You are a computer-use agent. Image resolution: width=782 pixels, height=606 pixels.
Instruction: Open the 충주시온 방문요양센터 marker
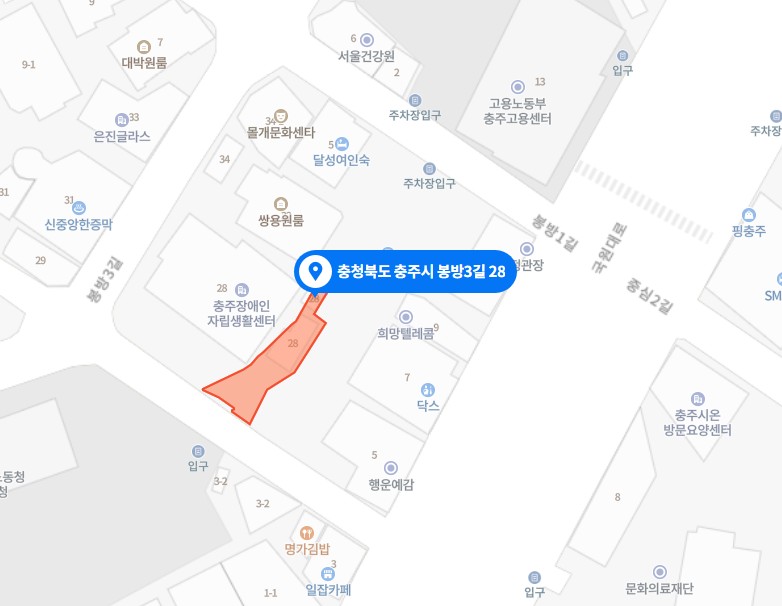click(x=697, y=398)
